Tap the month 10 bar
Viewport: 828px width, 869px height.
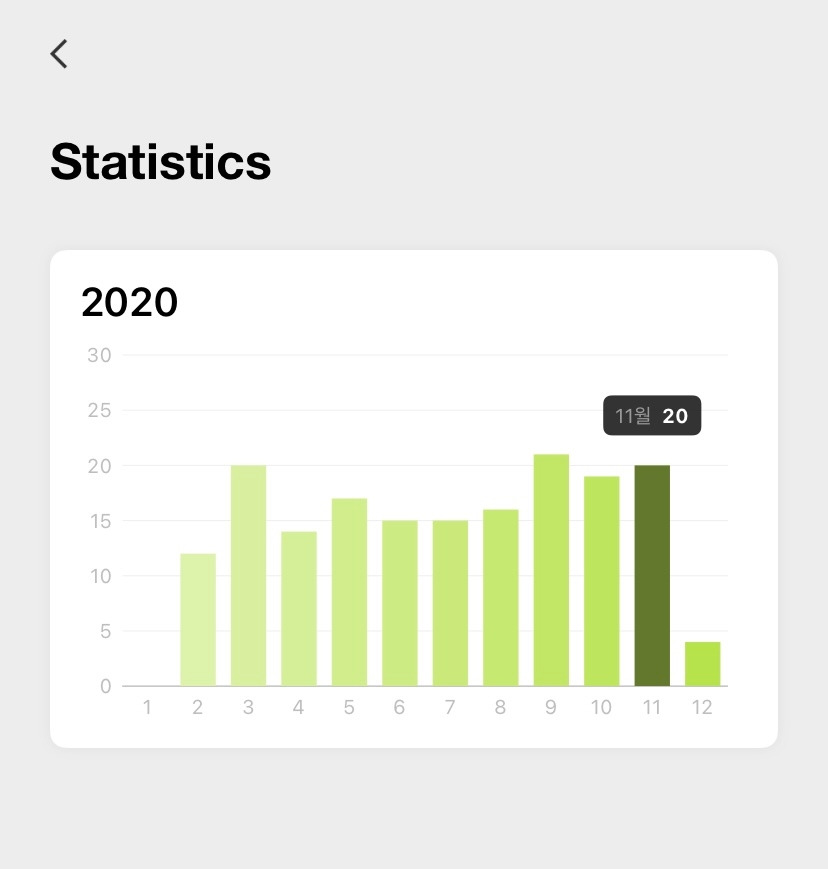click(x=602, y=581)
